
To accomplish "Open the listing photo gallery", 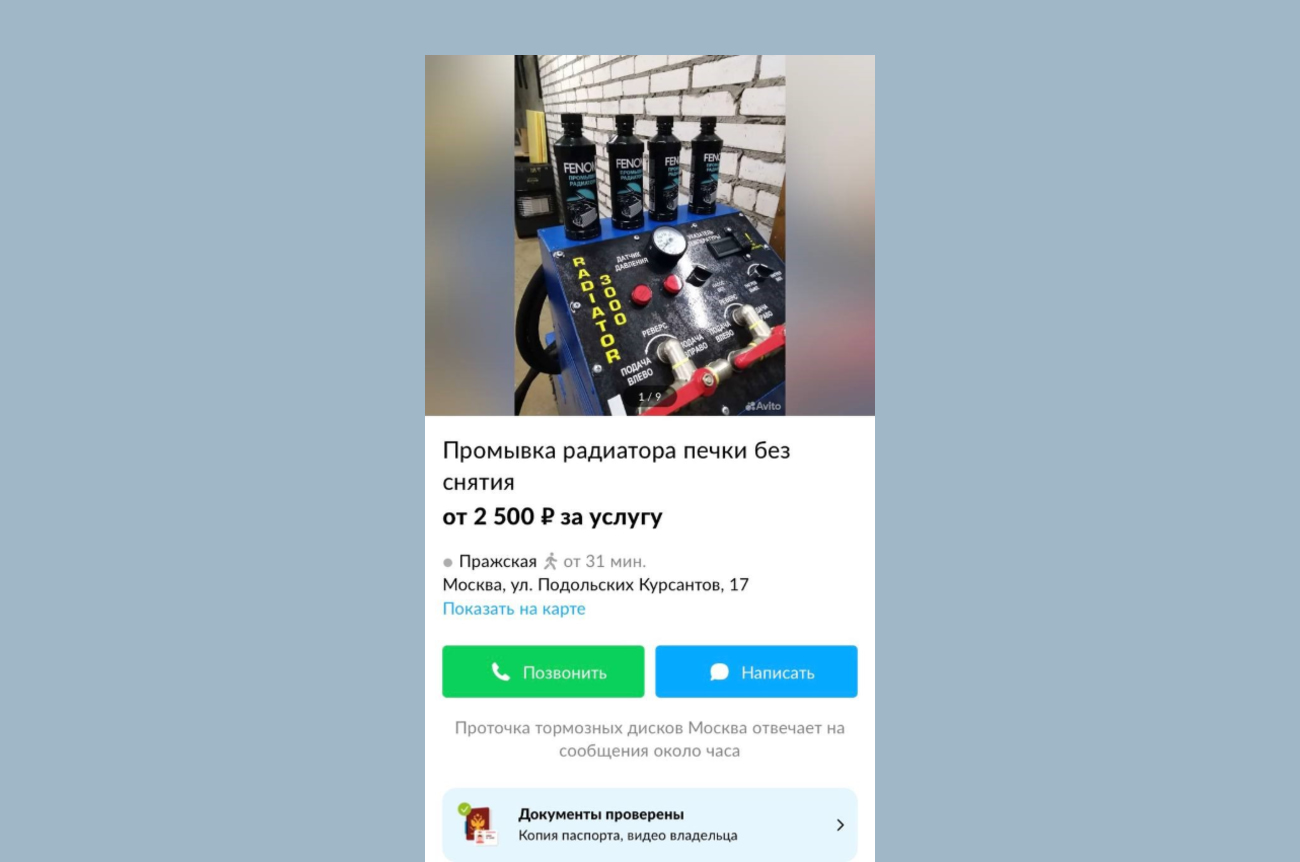I will (x=650, y=235).
